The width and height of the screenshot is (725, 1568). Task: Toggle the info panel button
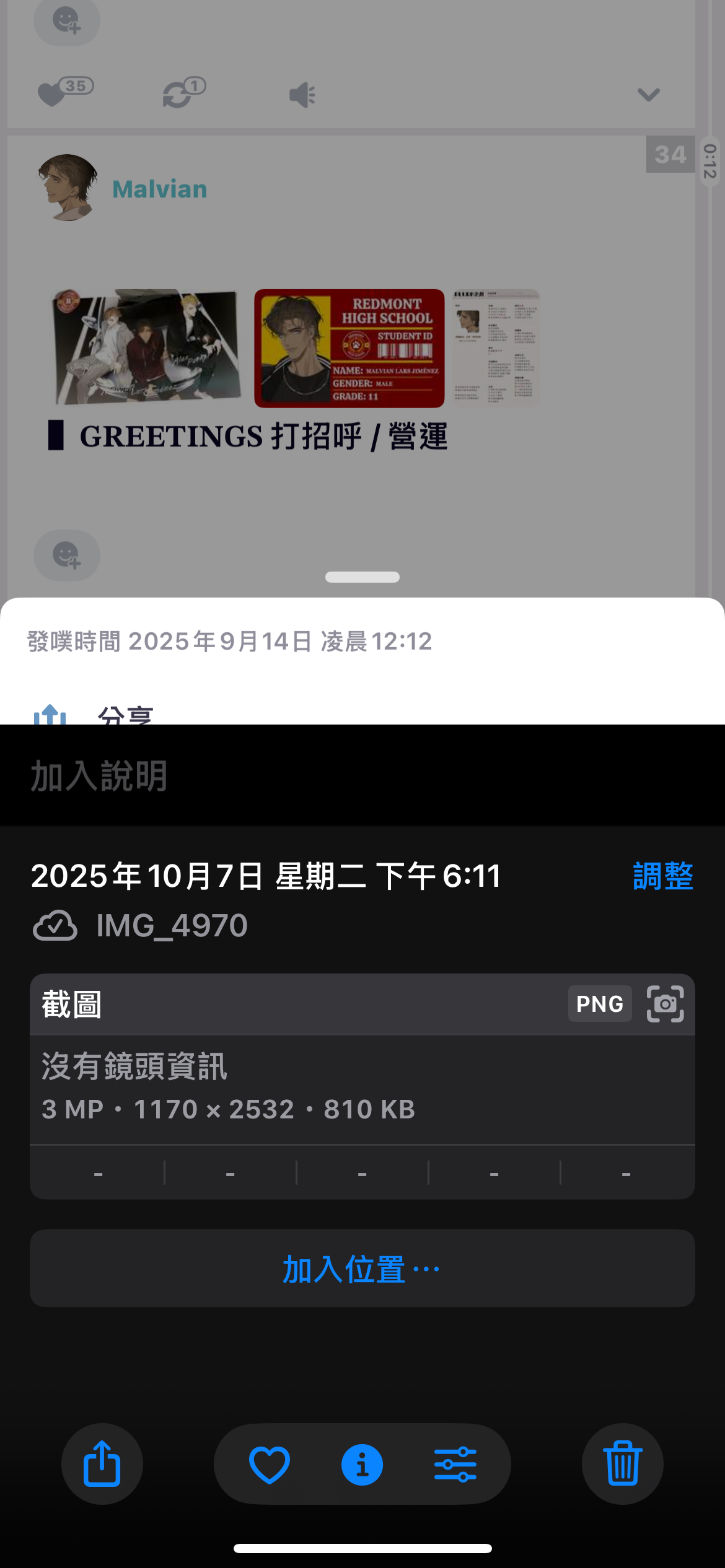[362, 1465]
